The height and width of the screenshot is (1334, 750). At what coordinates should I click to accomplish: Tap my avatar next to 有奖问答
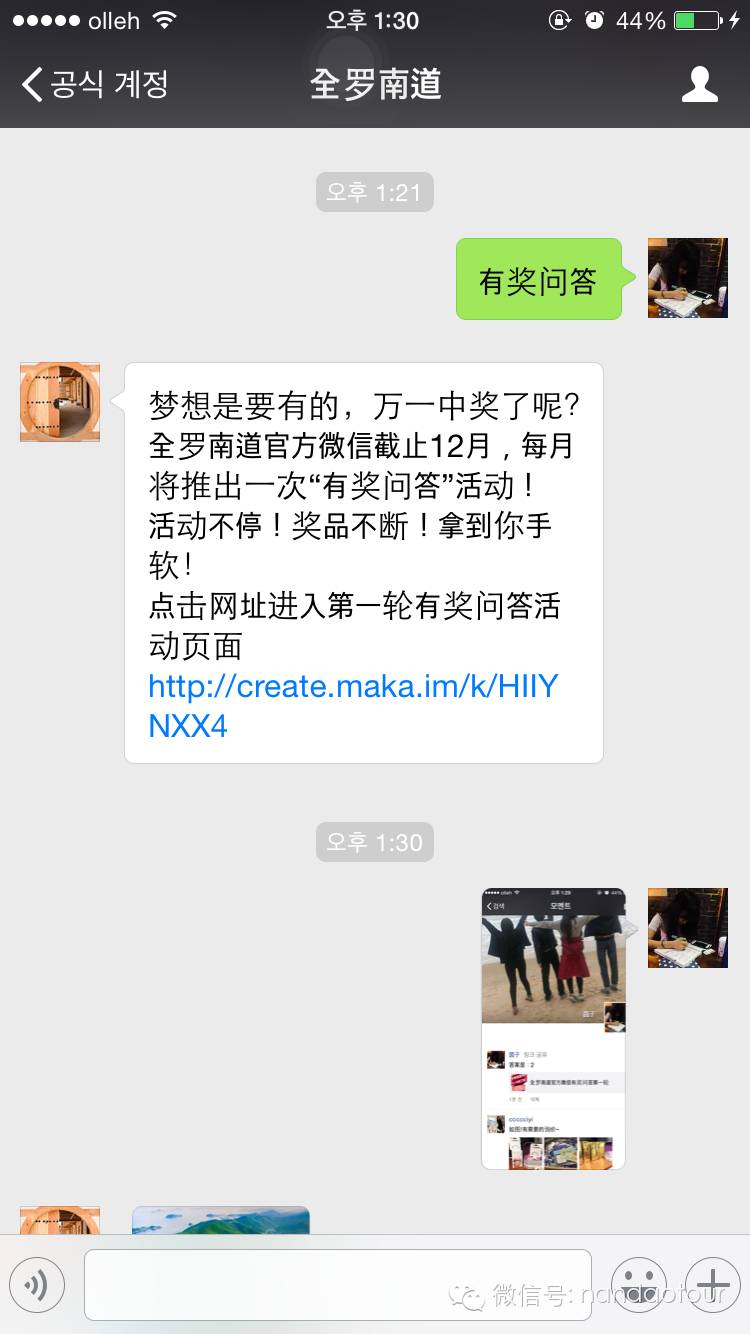(687, 278)
